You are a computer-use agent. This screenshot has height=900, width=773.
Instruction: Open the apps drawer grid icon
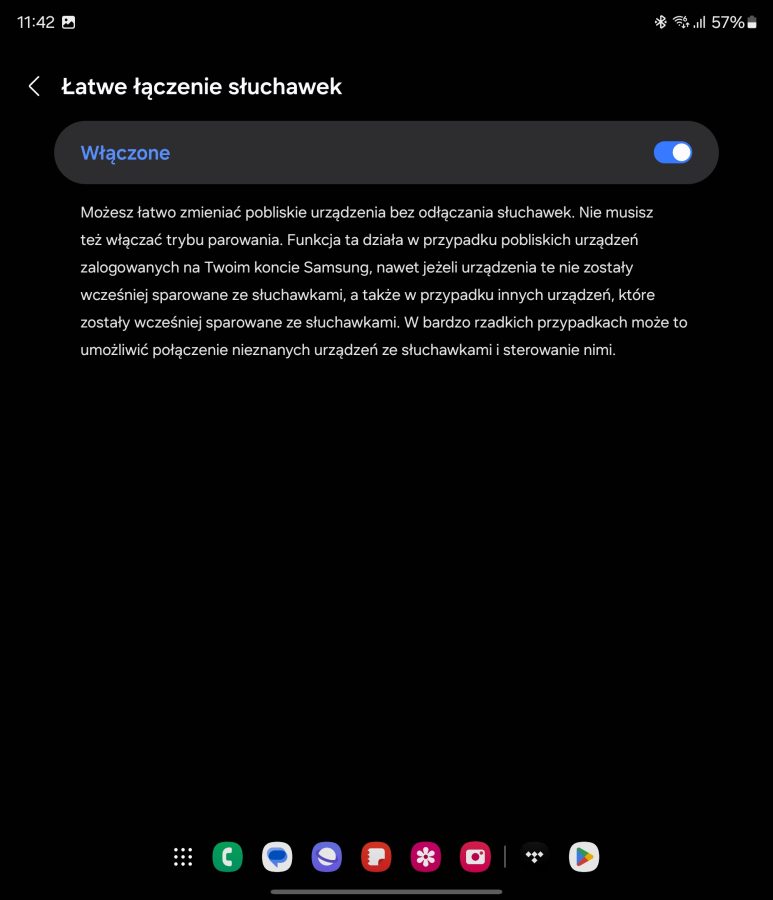182,857
